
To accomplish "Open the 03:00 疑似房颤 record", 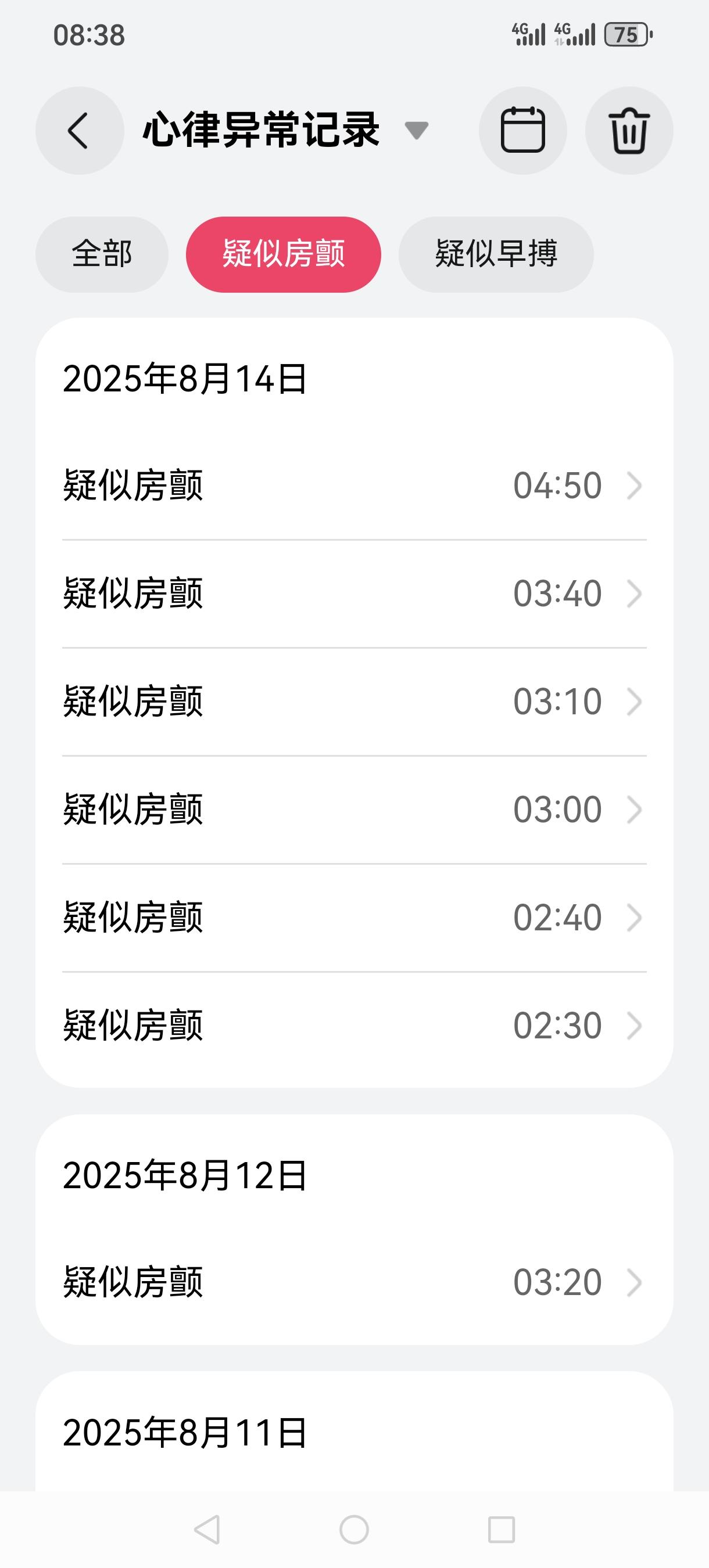I will click(x=354, y=810).
